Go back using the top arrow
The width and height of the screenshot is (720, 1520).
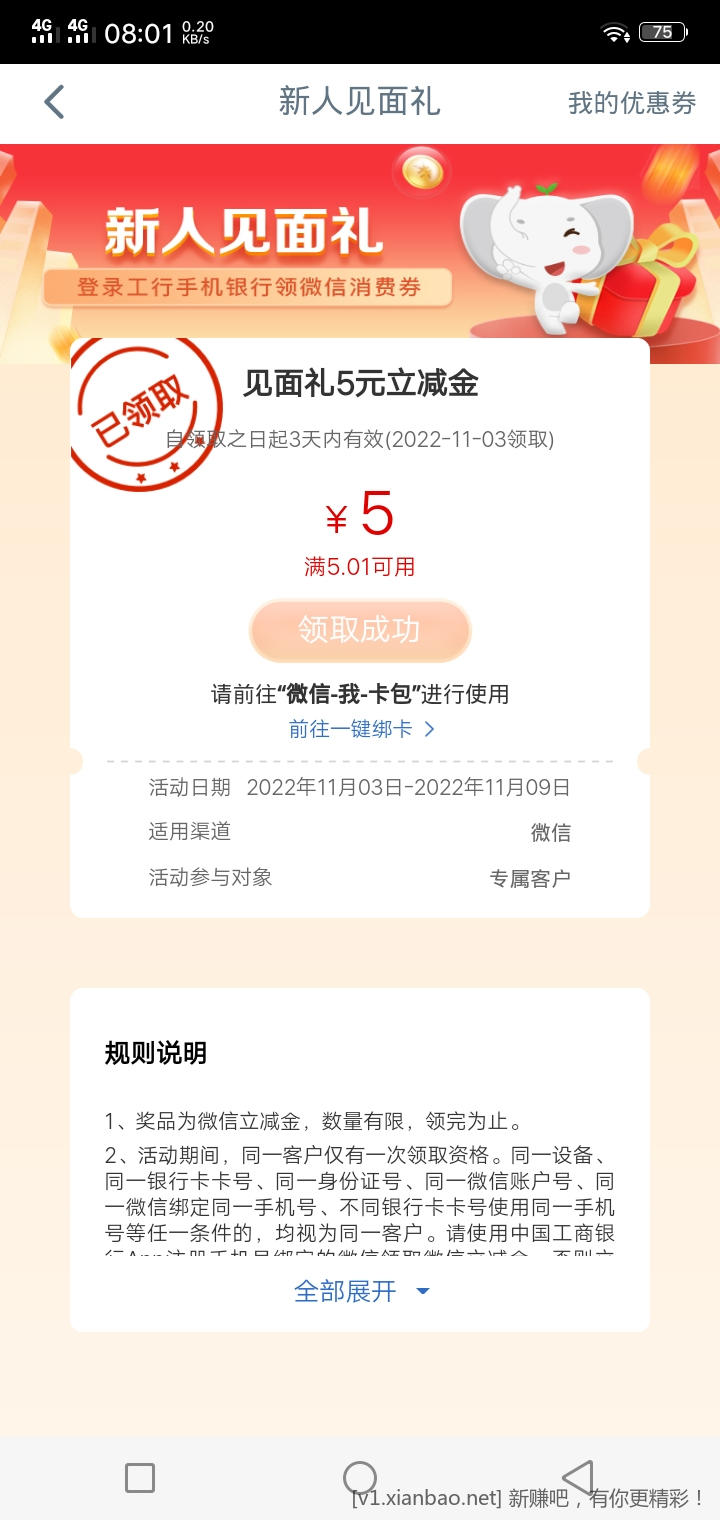tap(54, 102)
